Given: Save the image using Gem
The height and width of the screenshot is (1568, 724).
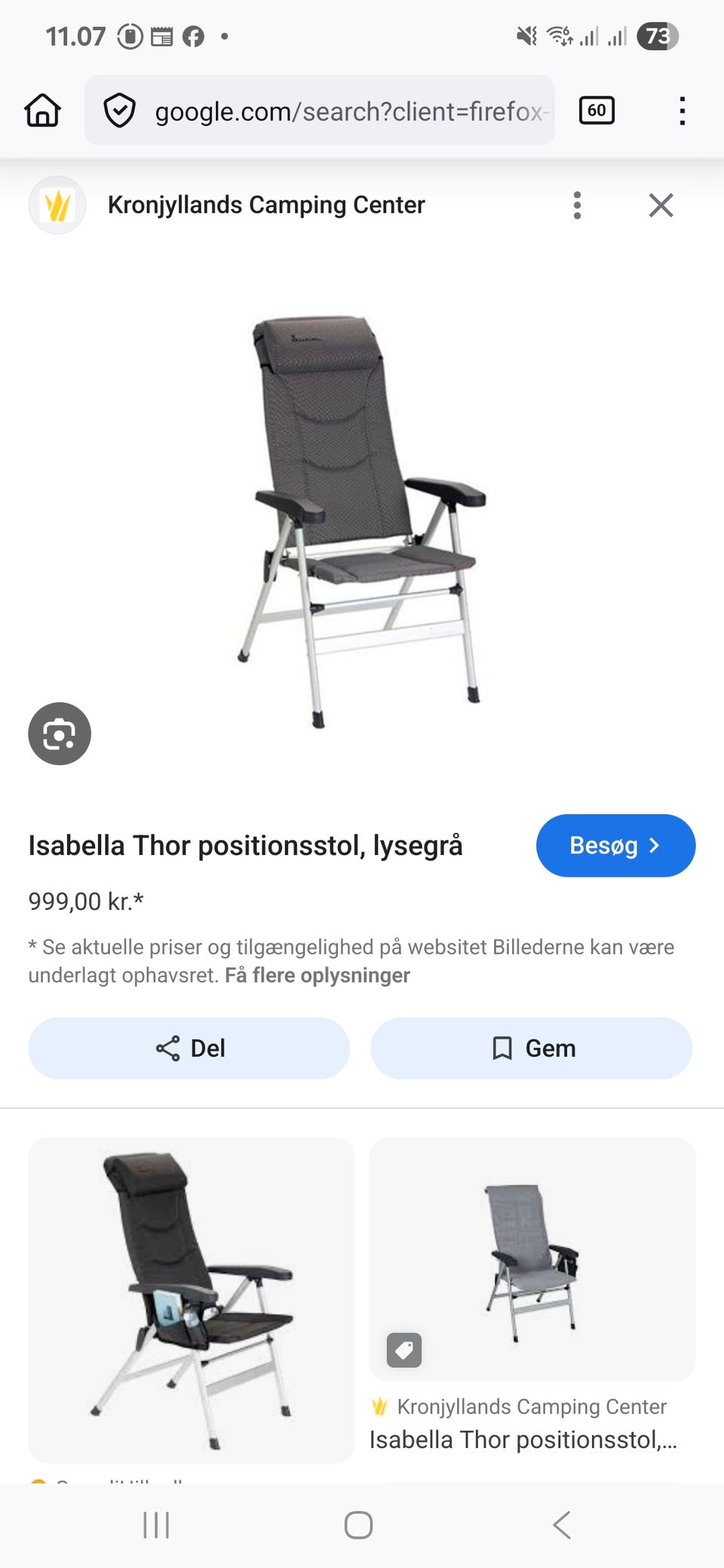Looking at the screenshot, I should pyautogui.click(x=532, y=1048).
